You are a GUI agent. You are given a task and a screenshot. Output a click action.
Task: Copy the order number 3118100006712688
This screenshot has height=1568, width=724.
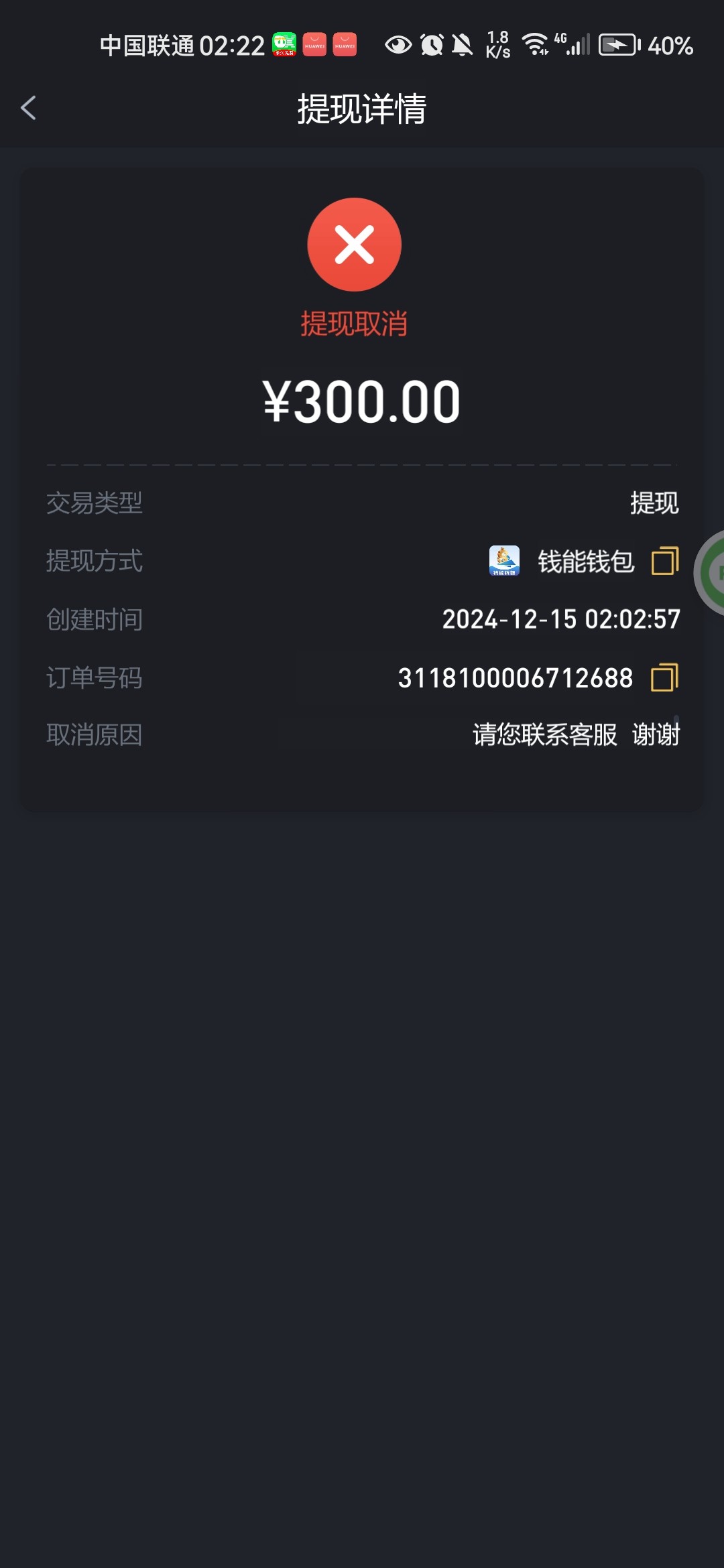pyautogui.click(x=665, y=677)
